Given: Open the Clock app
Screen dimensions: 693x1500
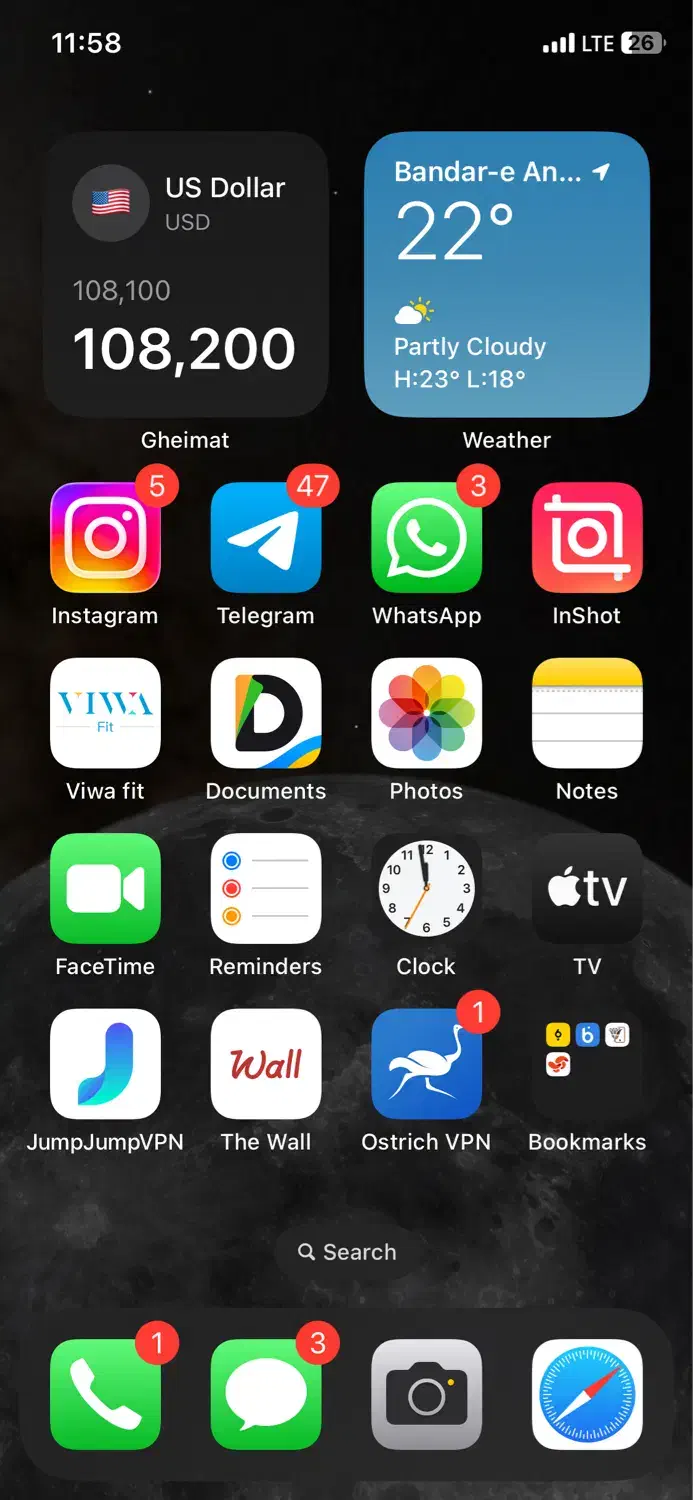Looking at the screenshot, I should point(427,888).
